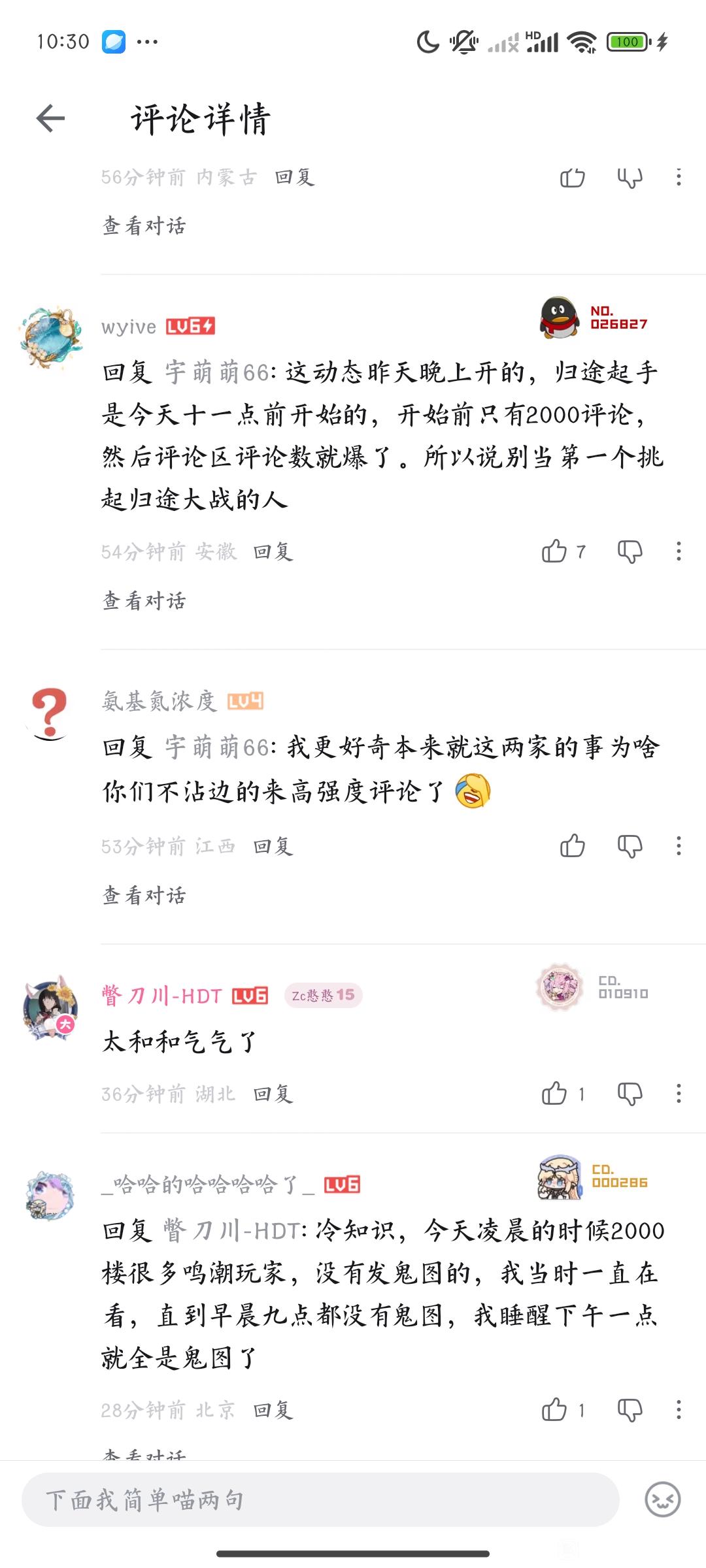Tap 回复 under wyive's comment
Viewport: 706px width, 1568px height.
[273, 552]
